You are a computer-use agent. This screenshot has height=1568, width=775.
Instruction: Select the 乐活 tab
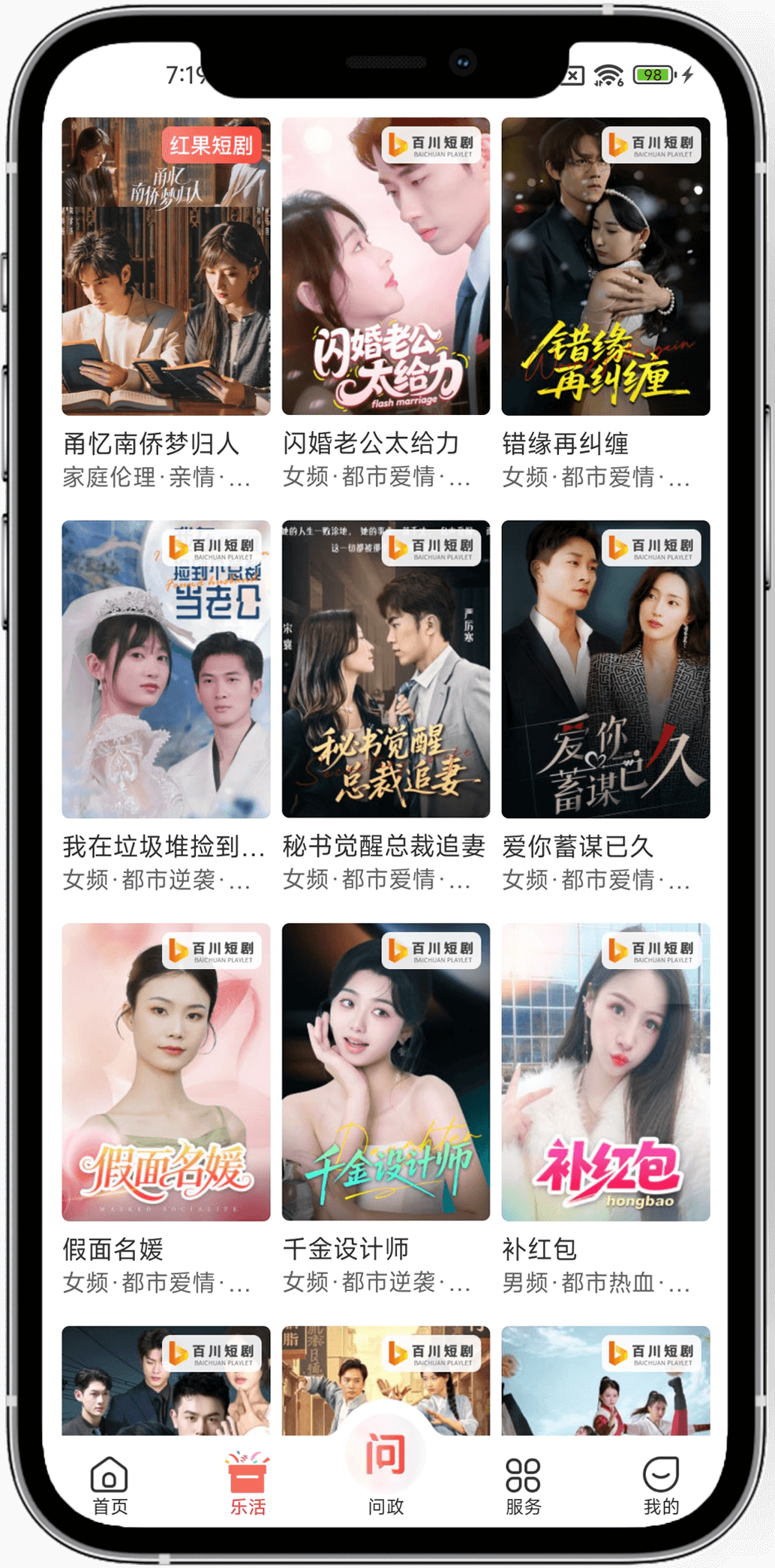pos(248,1485)
